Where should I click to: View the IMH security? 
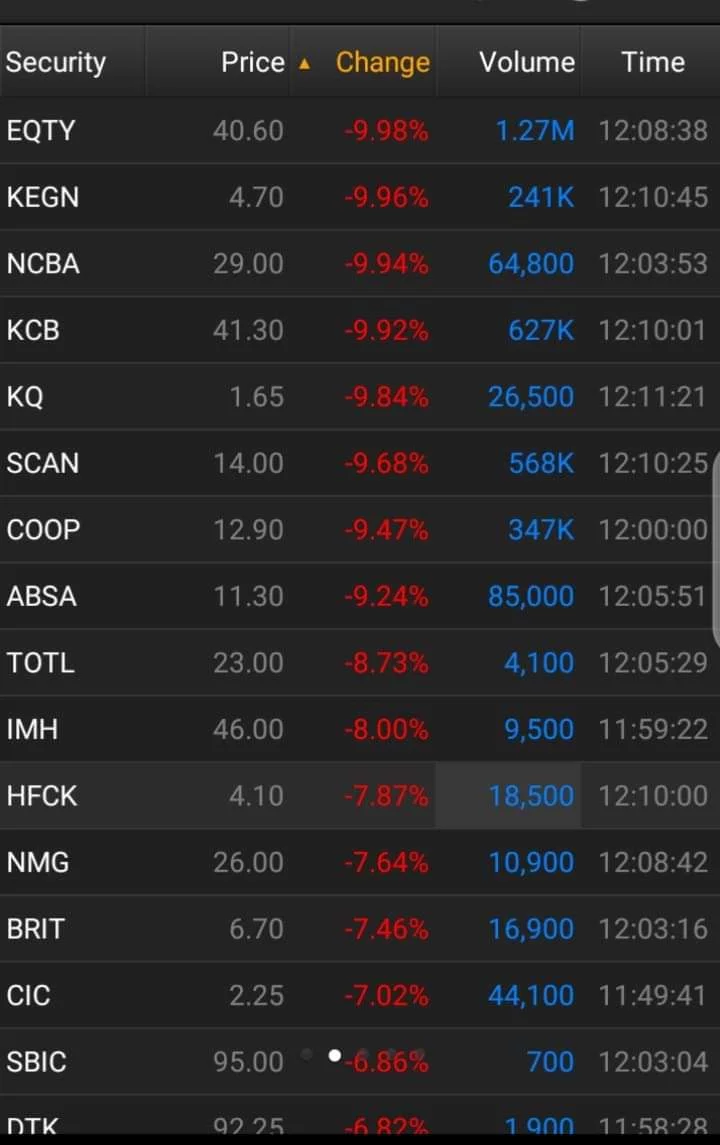pos(32,729)
